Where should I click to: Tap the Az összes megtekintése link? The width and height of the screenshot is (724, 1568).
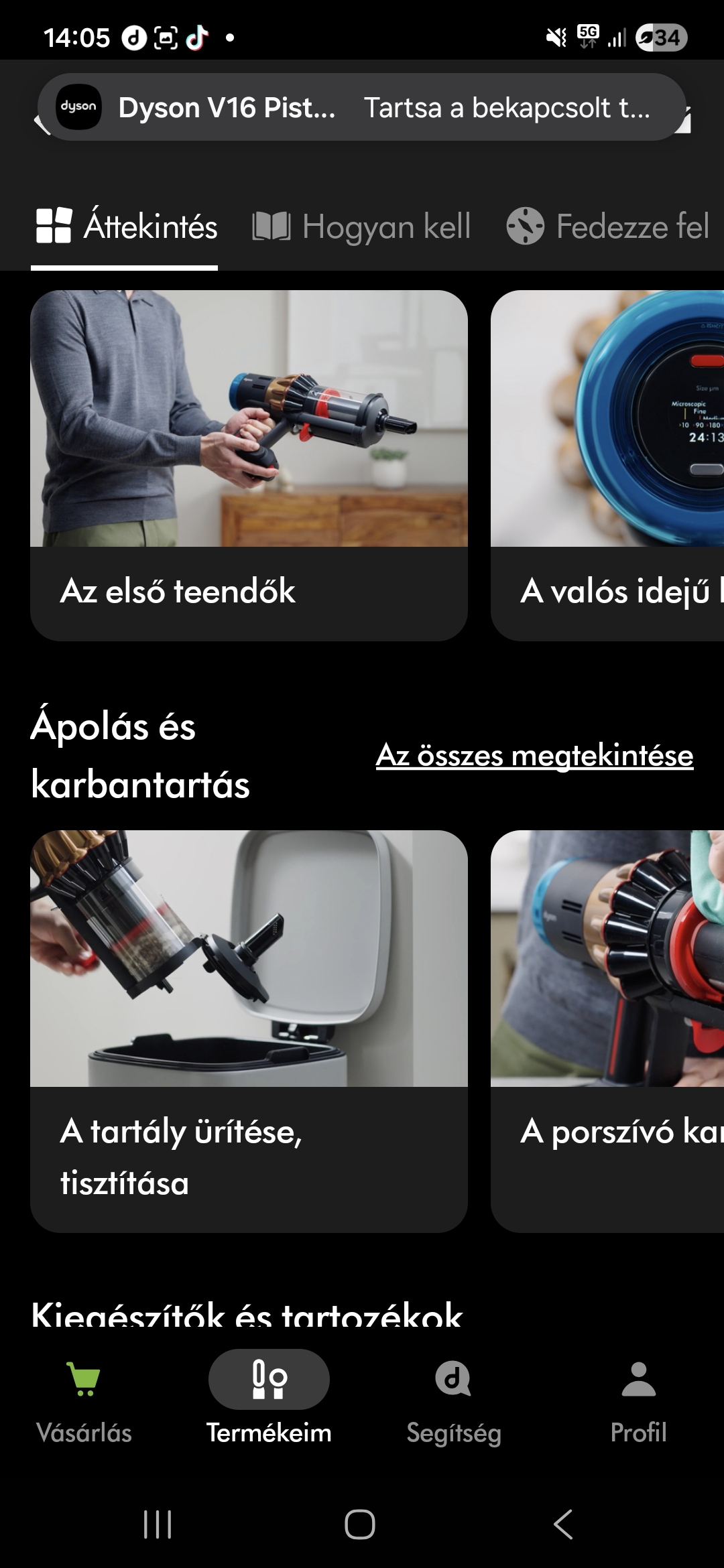click(534, 756)
